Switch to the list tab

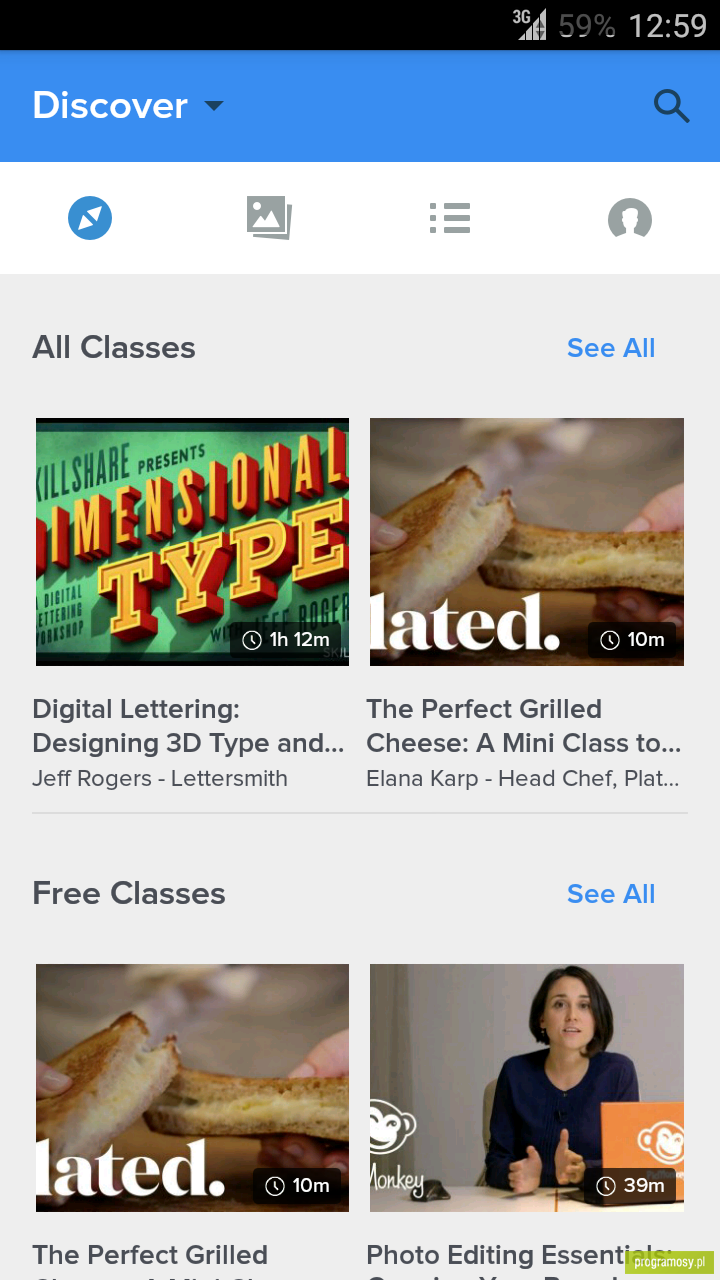click(450, 218)
